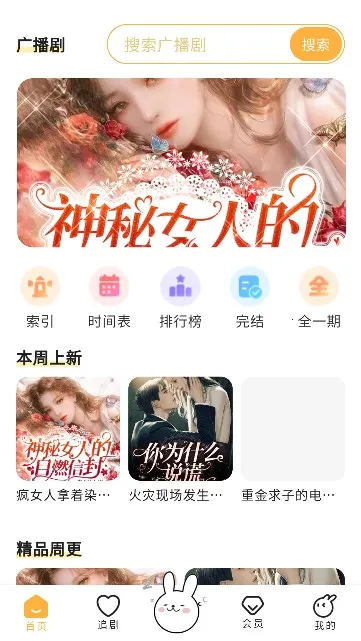Open the 重金求子的电… drama card
361x641 pixels.
(x=293, y=439)
